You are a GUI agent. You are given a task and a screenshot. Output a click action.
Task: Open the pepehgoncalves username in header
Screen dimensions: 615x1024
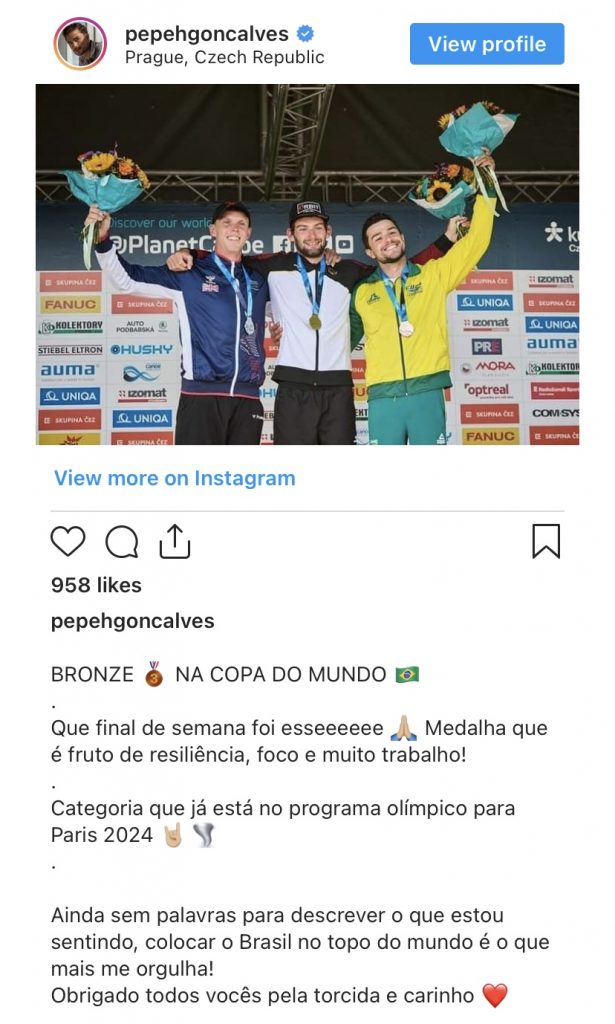[x=206, y=34]
